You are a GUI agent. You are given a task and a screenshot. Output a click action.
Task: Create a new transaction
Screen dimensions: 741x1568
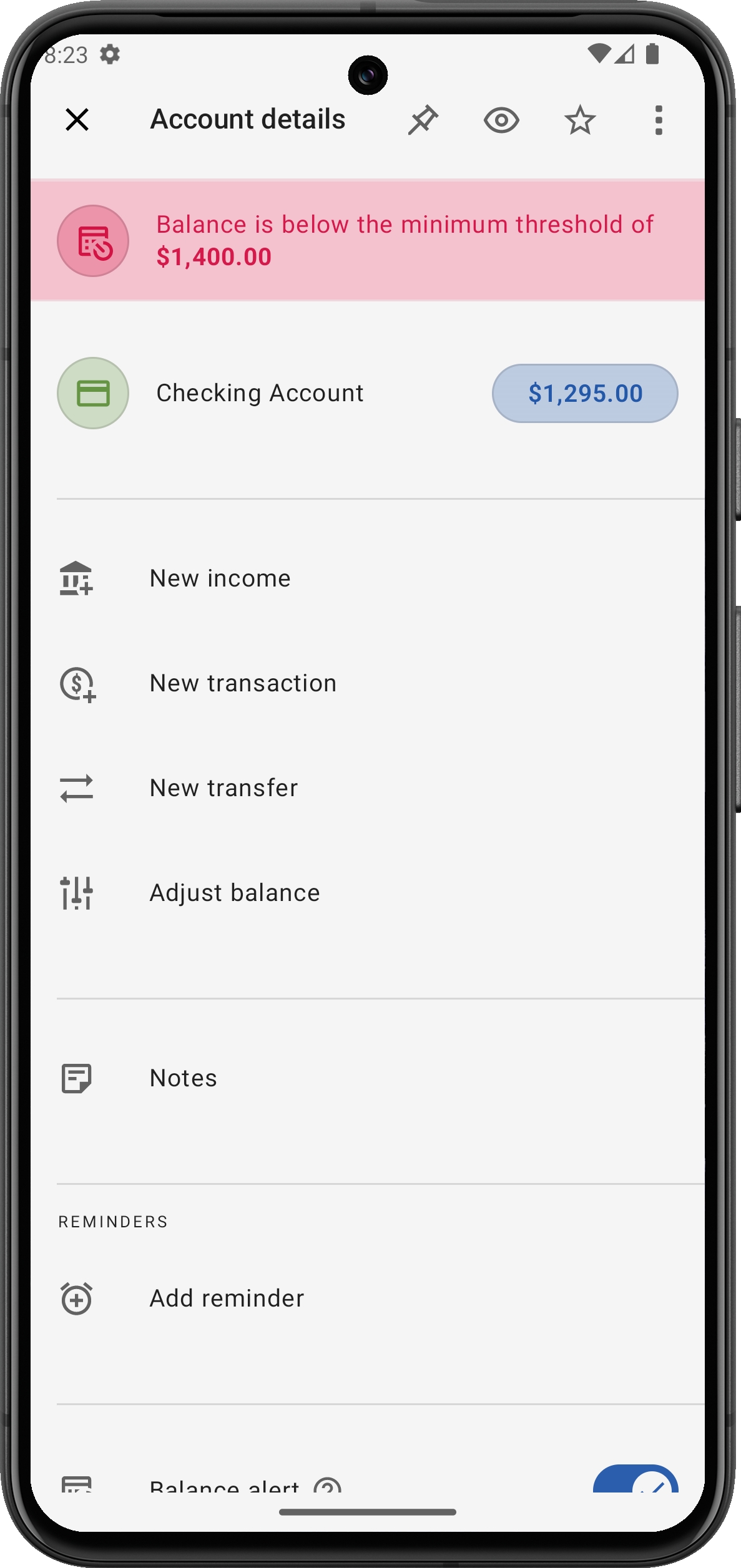click(x=243, y=683)
